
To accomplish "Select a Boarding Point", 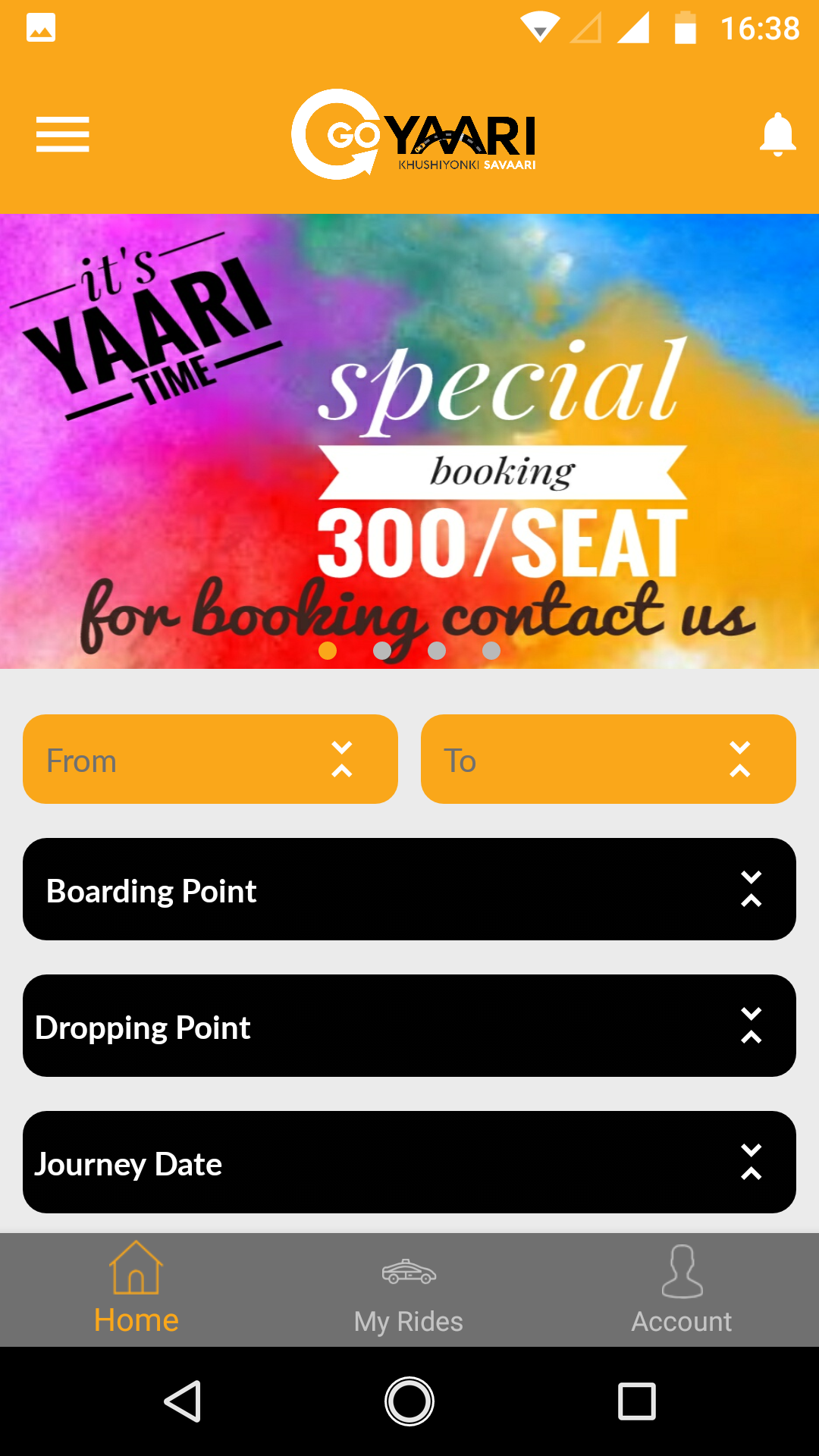I will pos(409,890).
